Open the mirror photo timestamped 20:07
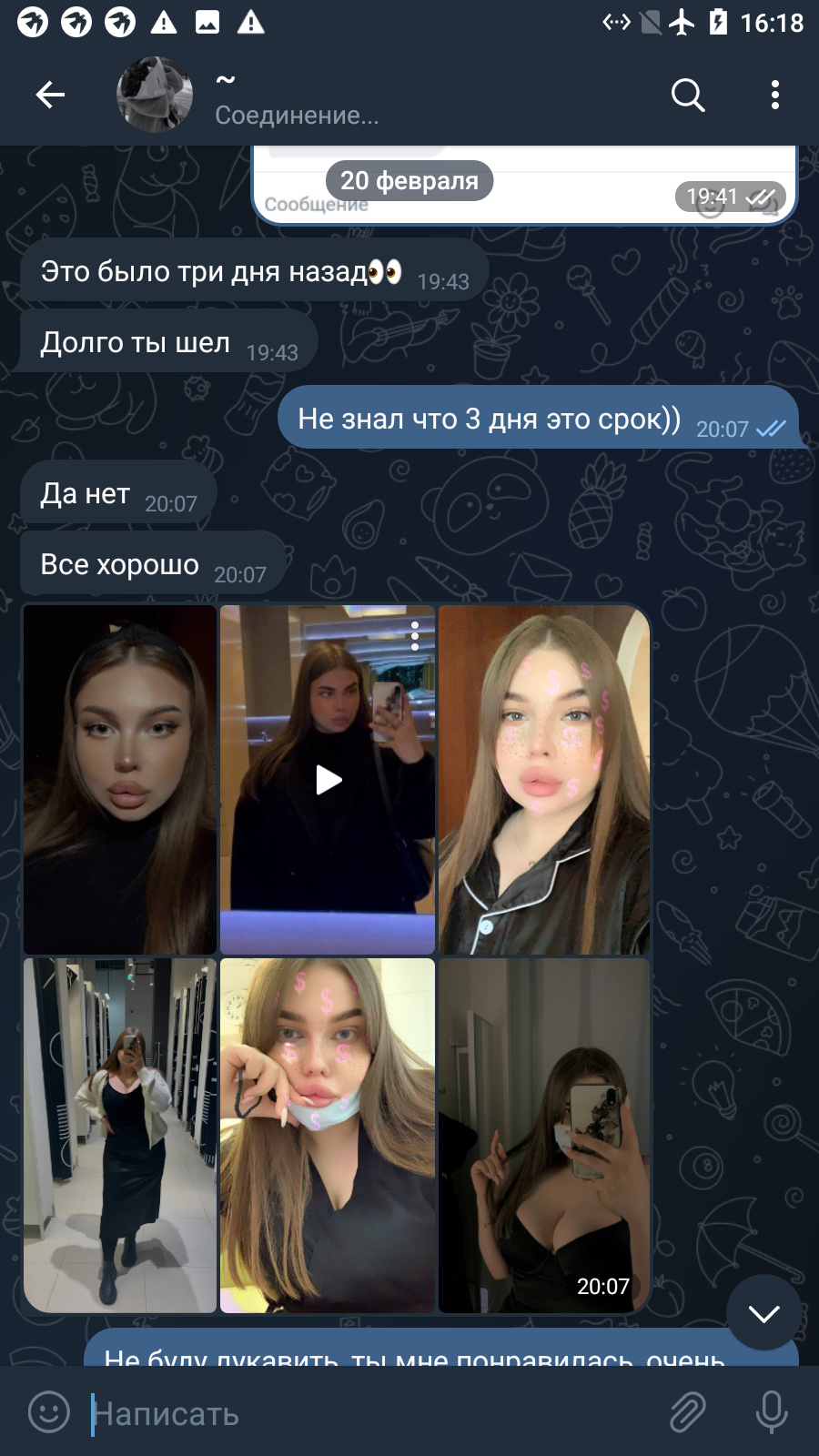Screen dimensions: 819x1456 (544, 1135)
